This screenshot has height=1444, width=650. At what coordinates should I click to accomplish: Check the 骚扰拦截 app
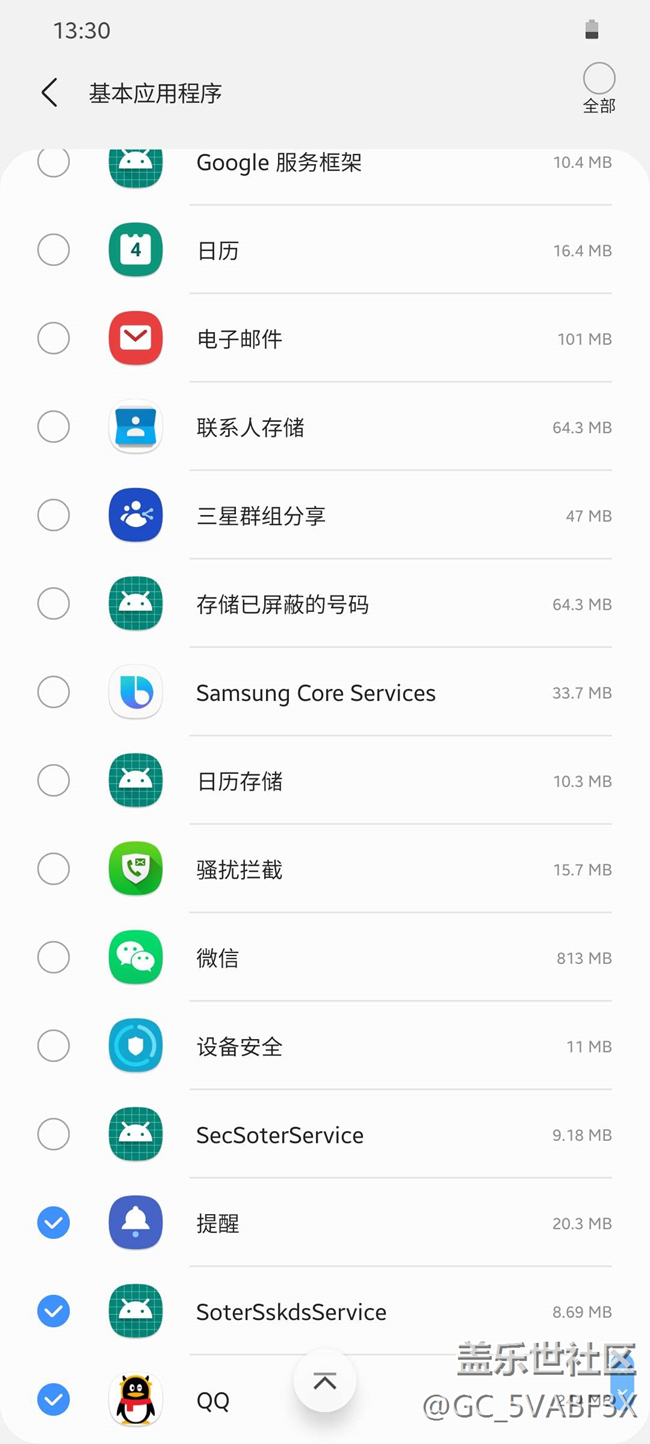(x=54, y=869)
